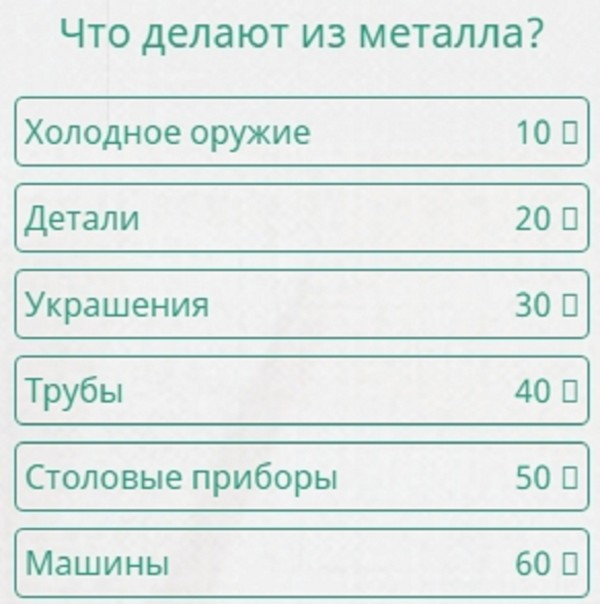This screenshot has width=600, height=604.
Task: Tap the Детали answer row
Action: point(300,219)
